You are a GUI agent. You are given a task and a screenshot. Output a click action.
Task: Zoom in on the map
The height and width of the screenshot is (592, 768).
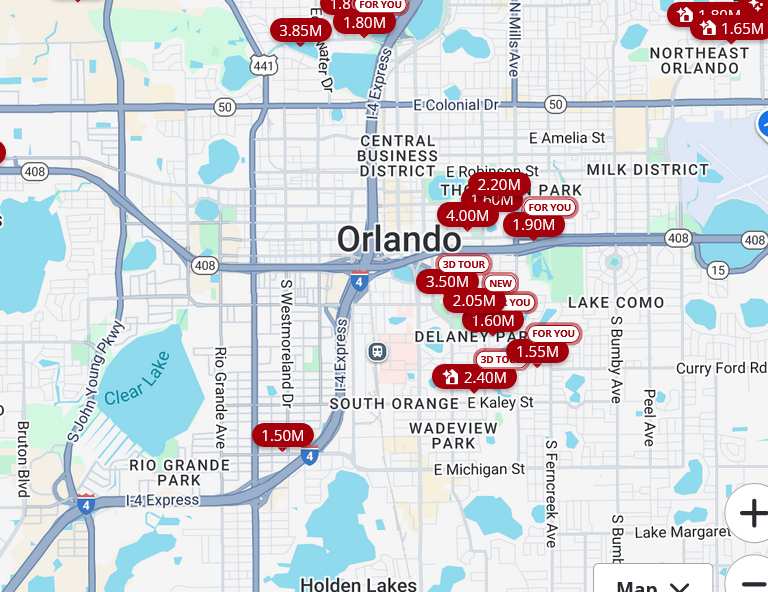click(x=751, y=513)
